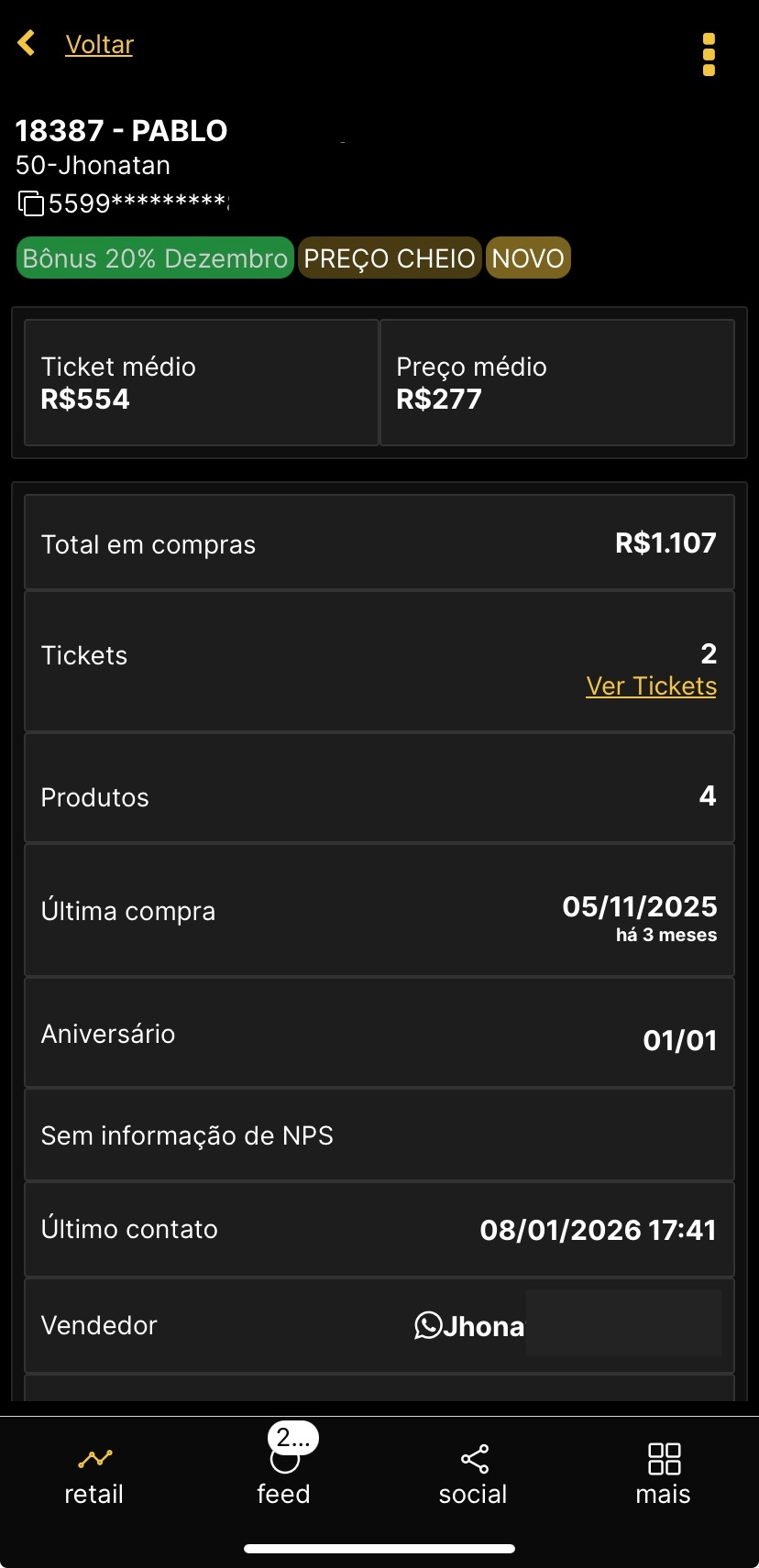Copy the customer phone number

coord(31,203)
